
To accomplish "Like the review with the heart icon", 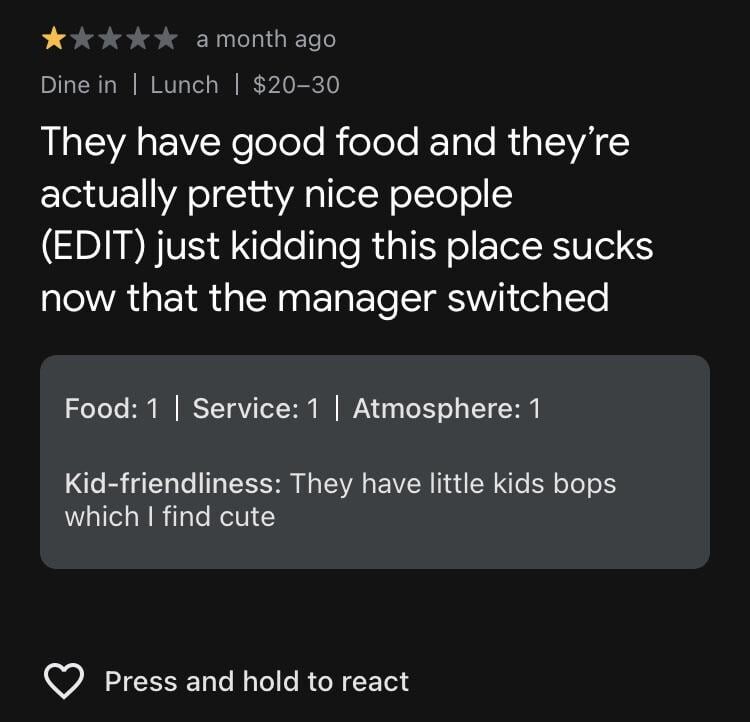I will (x=65, y=682).
